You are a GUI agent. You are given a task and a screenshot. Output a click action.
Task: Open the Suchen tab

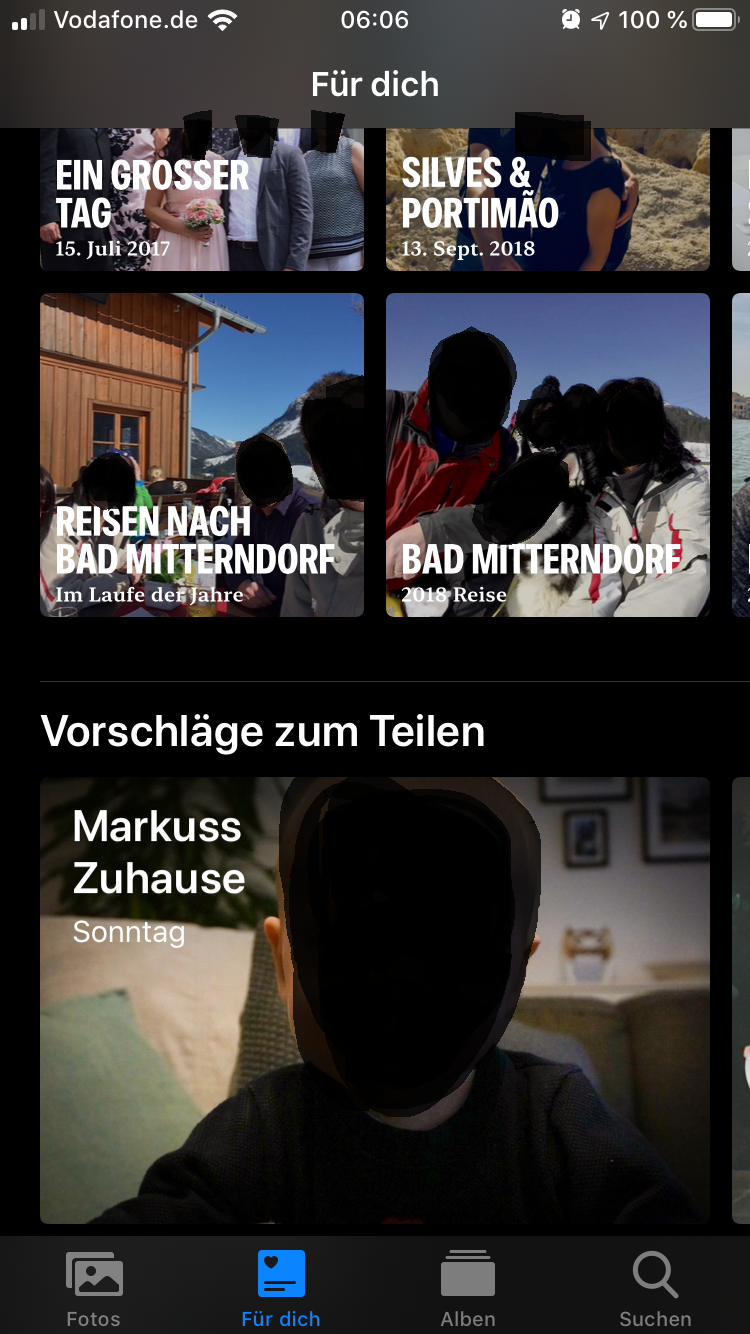(x=655, y=1288)
